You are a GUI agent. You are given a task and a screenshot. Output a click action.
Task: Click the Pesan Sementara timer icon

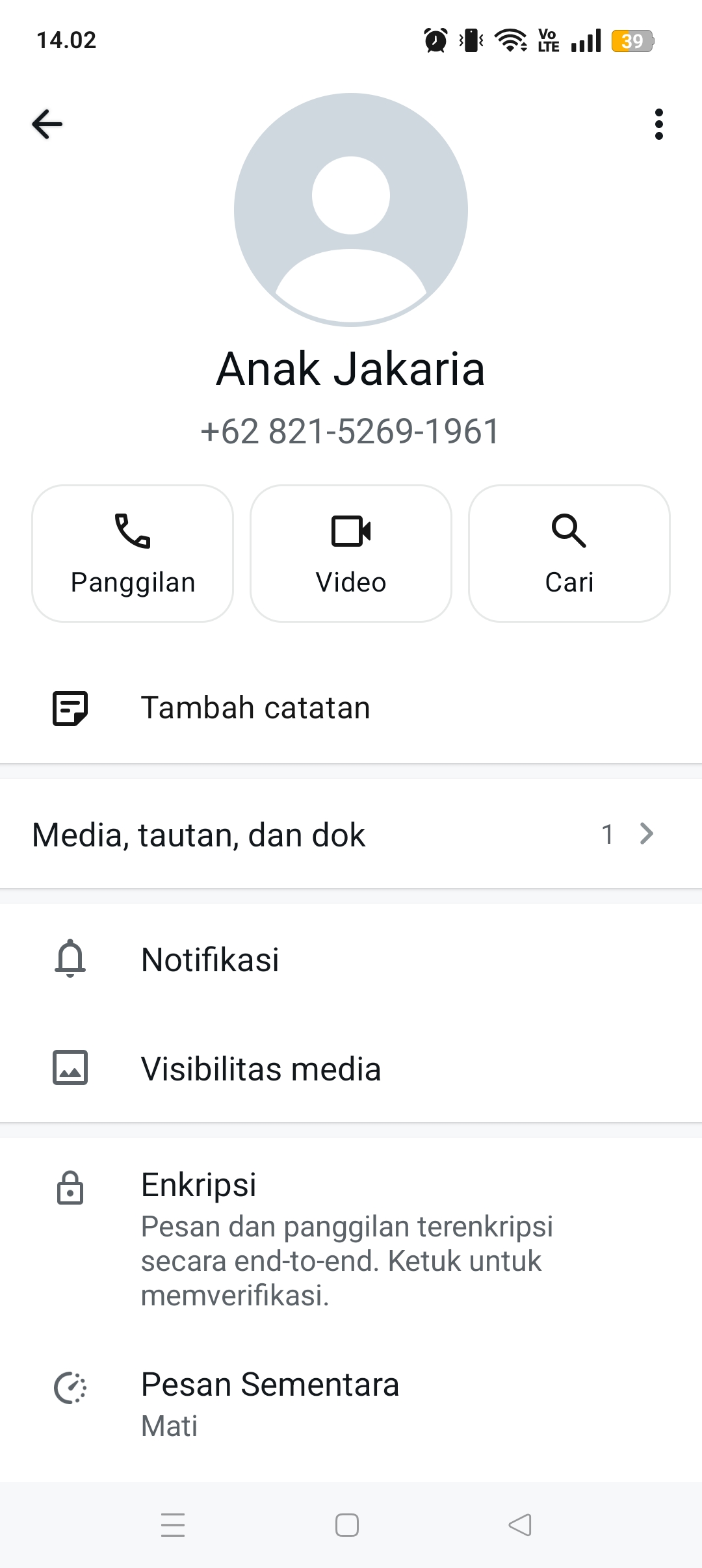(71, 1383)
